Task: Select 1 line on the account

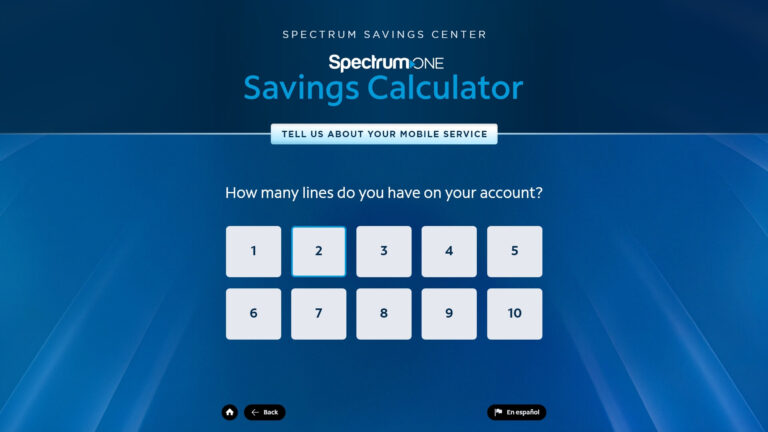Action: click(253, 251)
